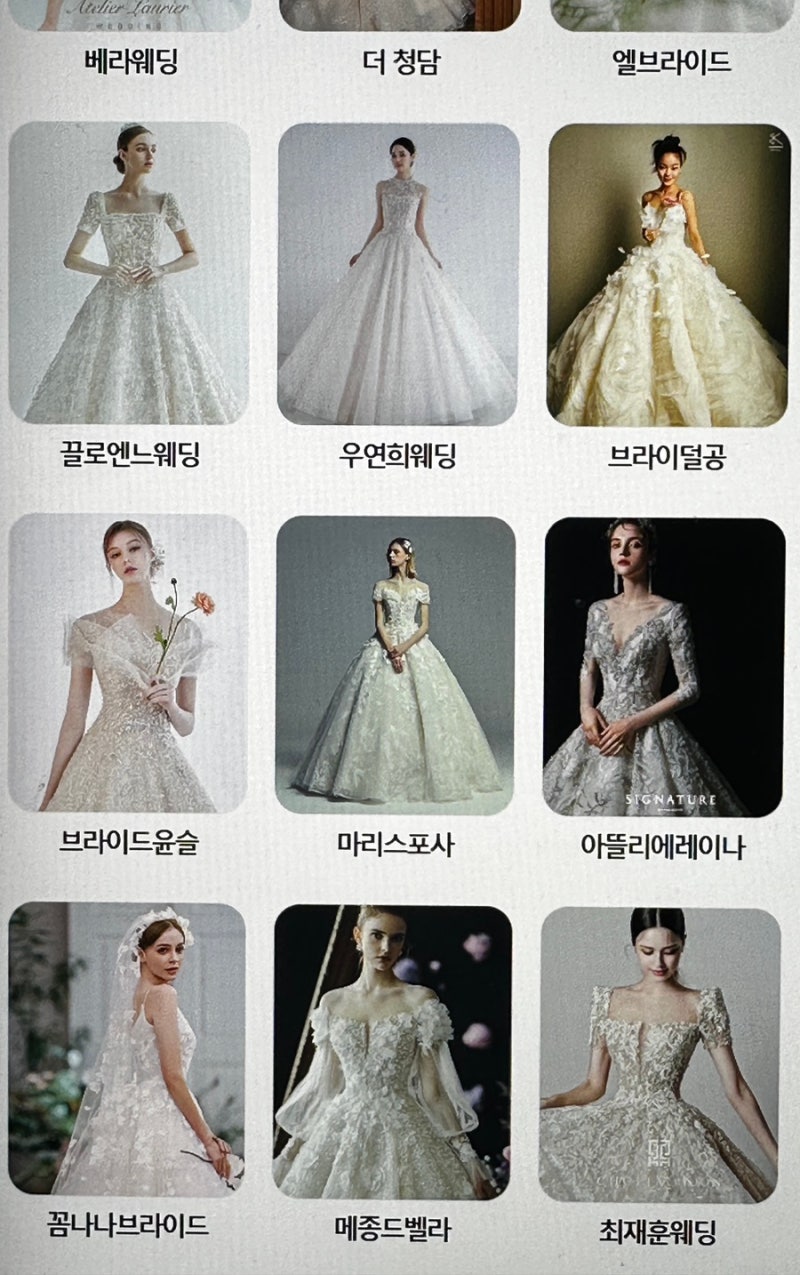Tap the 마리스포사 dress card
Viewport: 800px width, 1275px height.
396,664
